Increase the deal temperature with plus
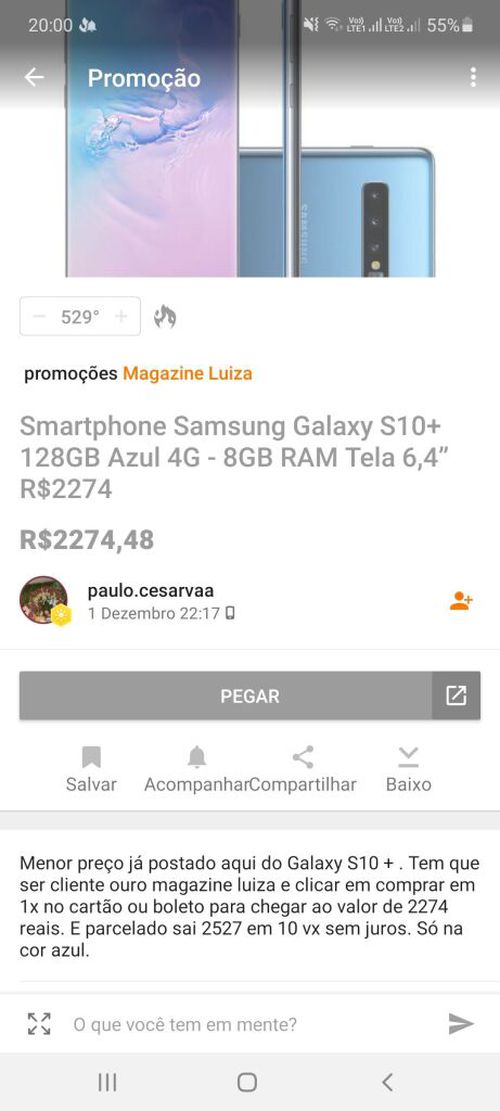 (121, 317)
